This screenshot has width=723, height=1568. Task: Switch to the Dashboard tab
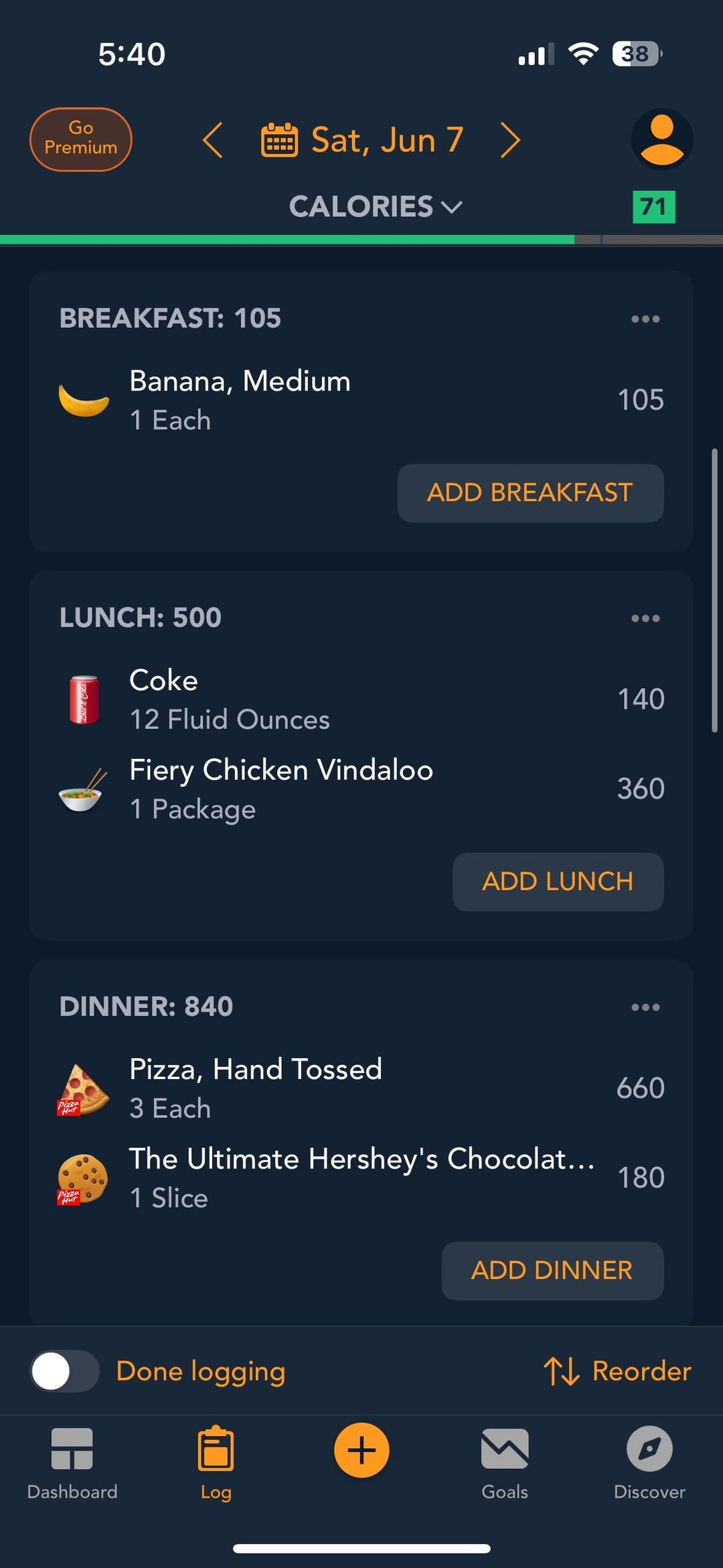pos(72,1463)
